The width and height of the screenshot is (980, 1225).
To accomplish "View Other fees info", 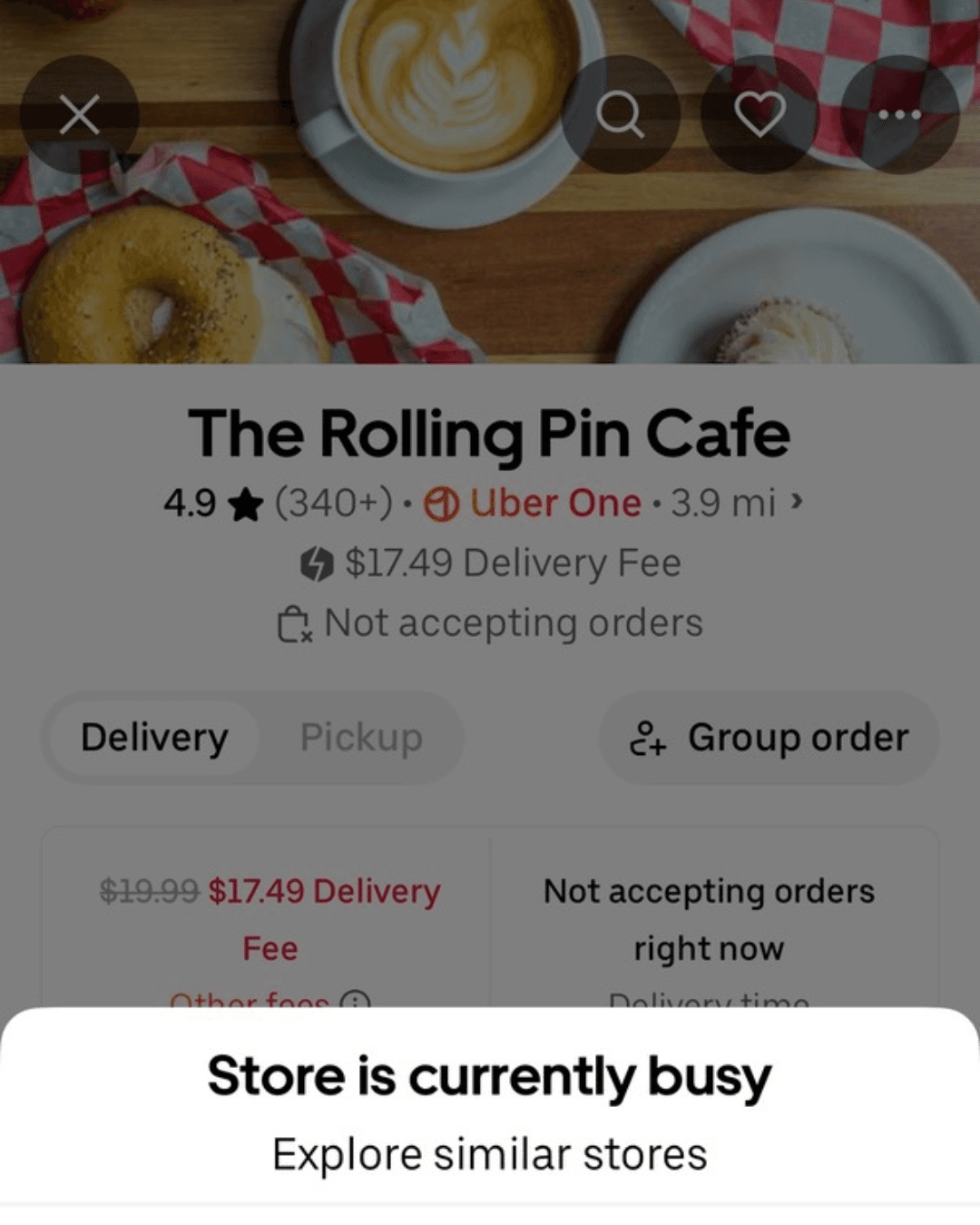I will pyautogui.click(x=355, y=1001).
